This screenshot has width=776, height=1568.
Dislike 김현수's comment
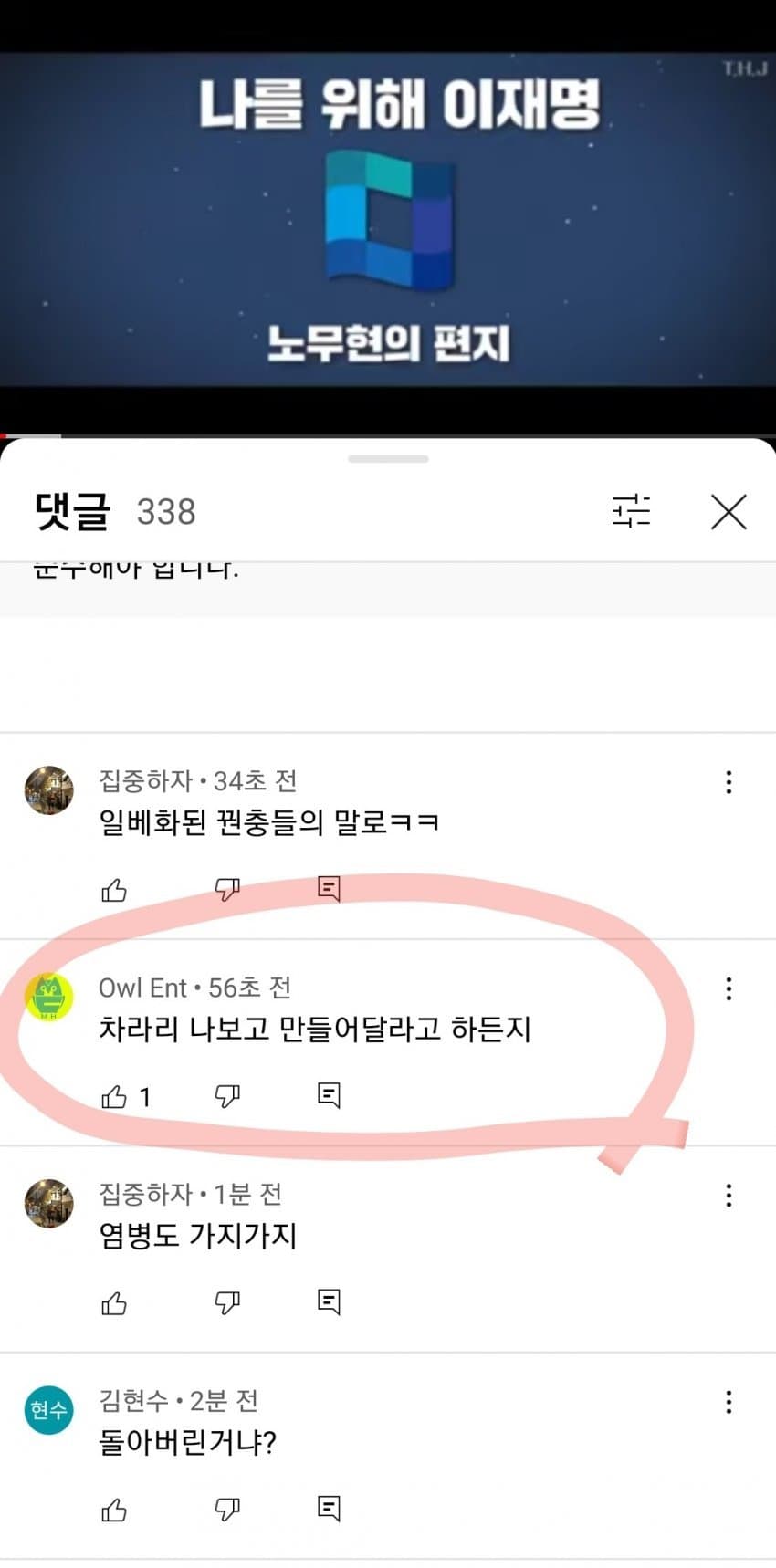[x=227, y=1510]
